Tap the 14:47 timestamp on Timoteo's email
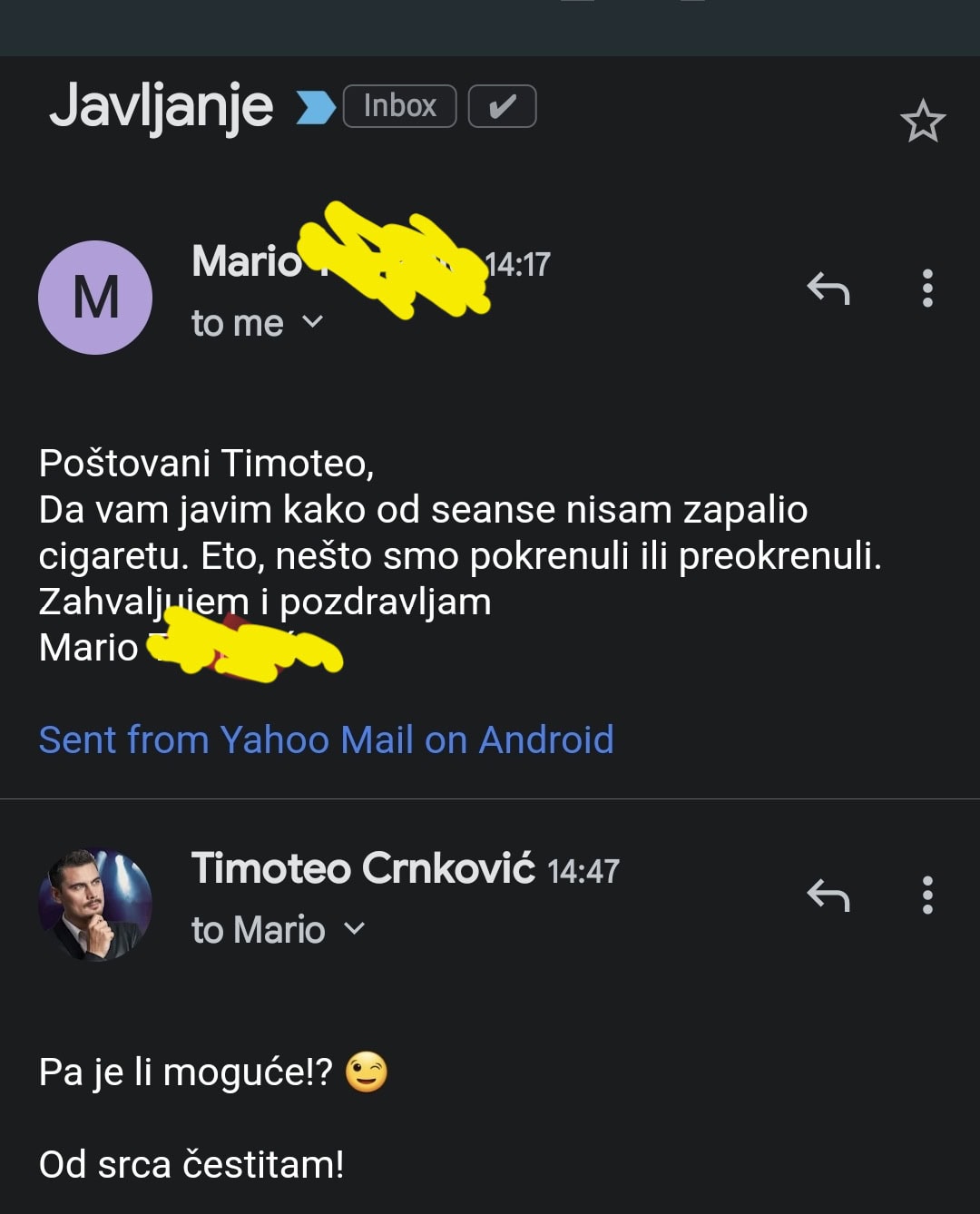Viewport: 980px width, 1214px height. click(584, 869)
